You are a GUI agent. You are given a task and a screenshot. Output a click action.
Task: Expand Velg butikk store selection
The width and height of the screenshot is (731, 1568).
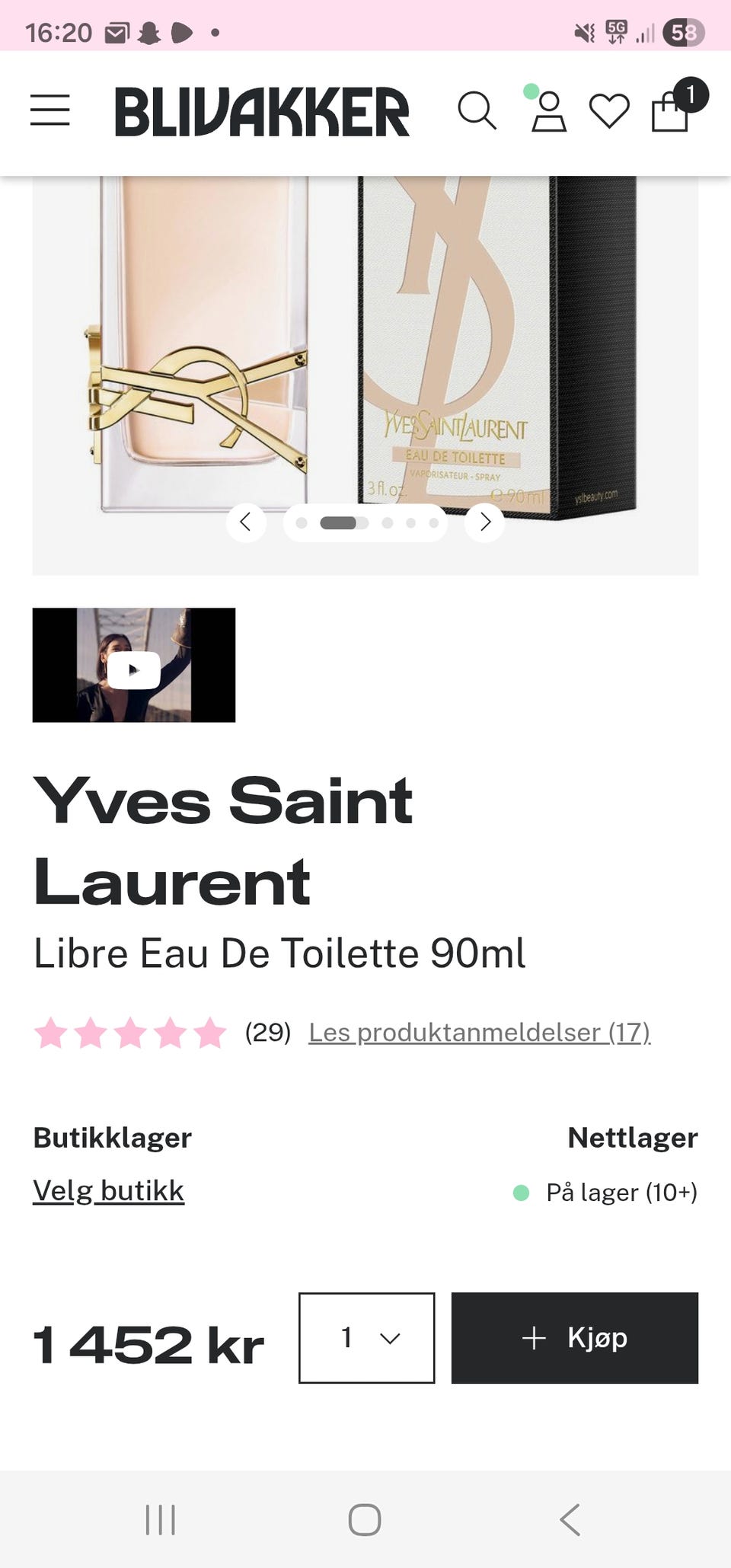click(107, 1190)
